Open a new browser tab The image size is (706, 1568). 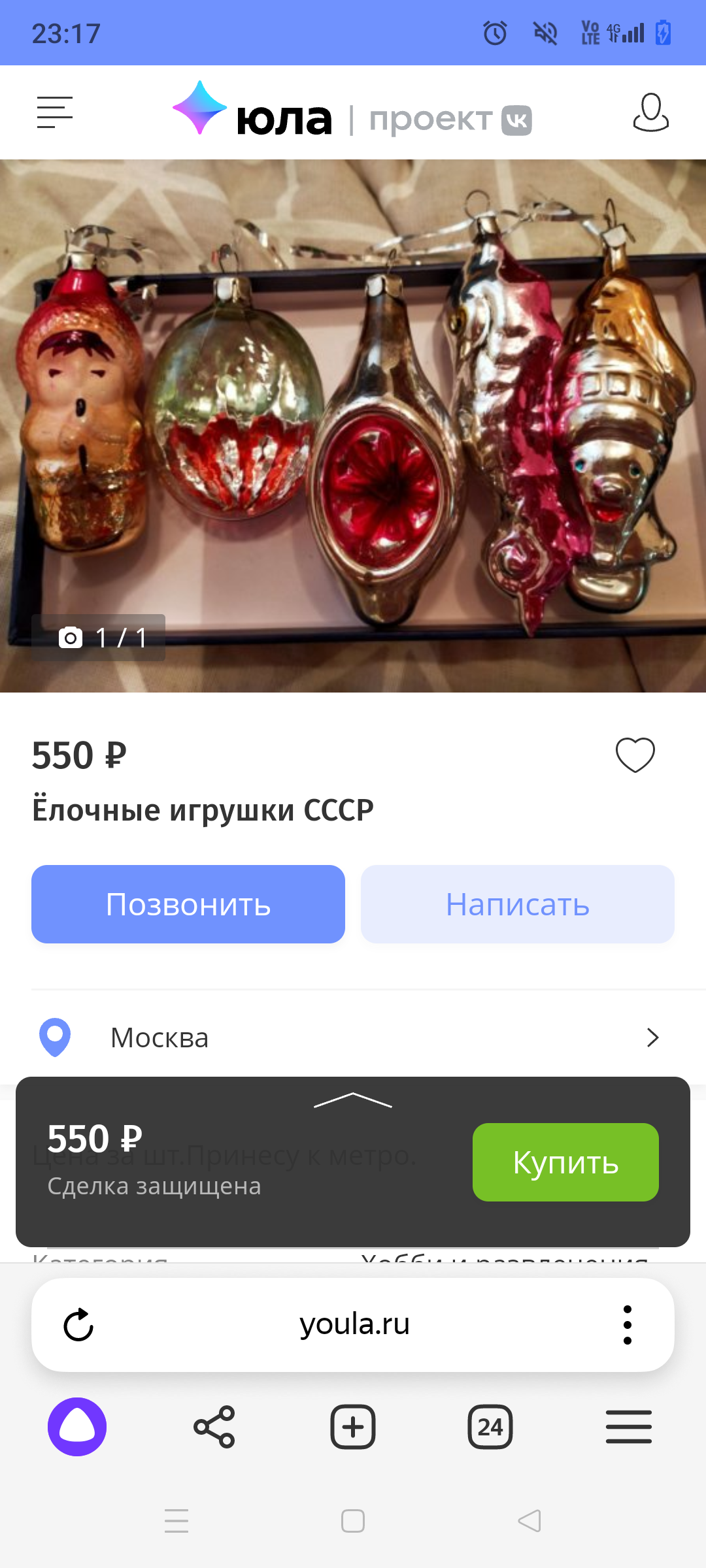pyautogui.click(x=353, y=1427)
